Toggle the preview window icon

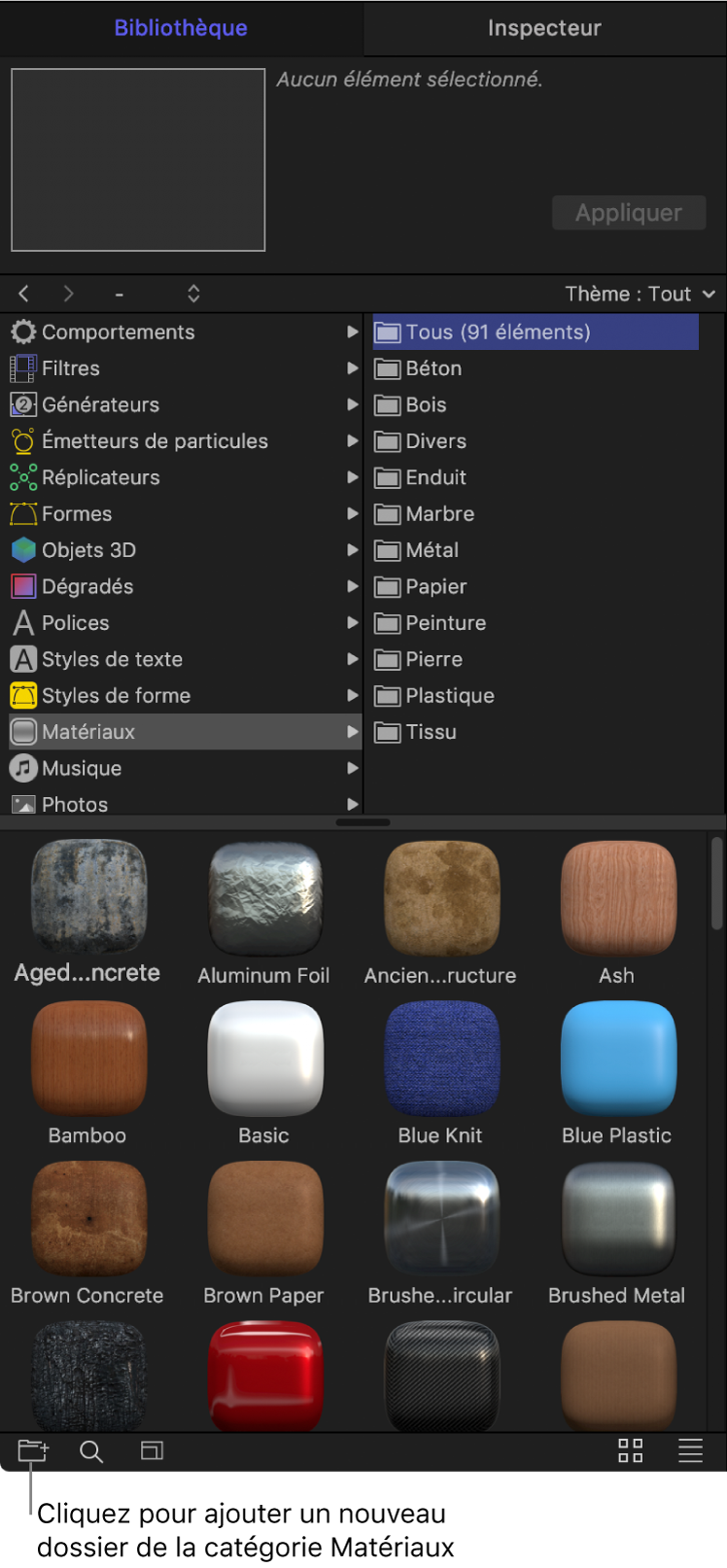(152, 1451)
